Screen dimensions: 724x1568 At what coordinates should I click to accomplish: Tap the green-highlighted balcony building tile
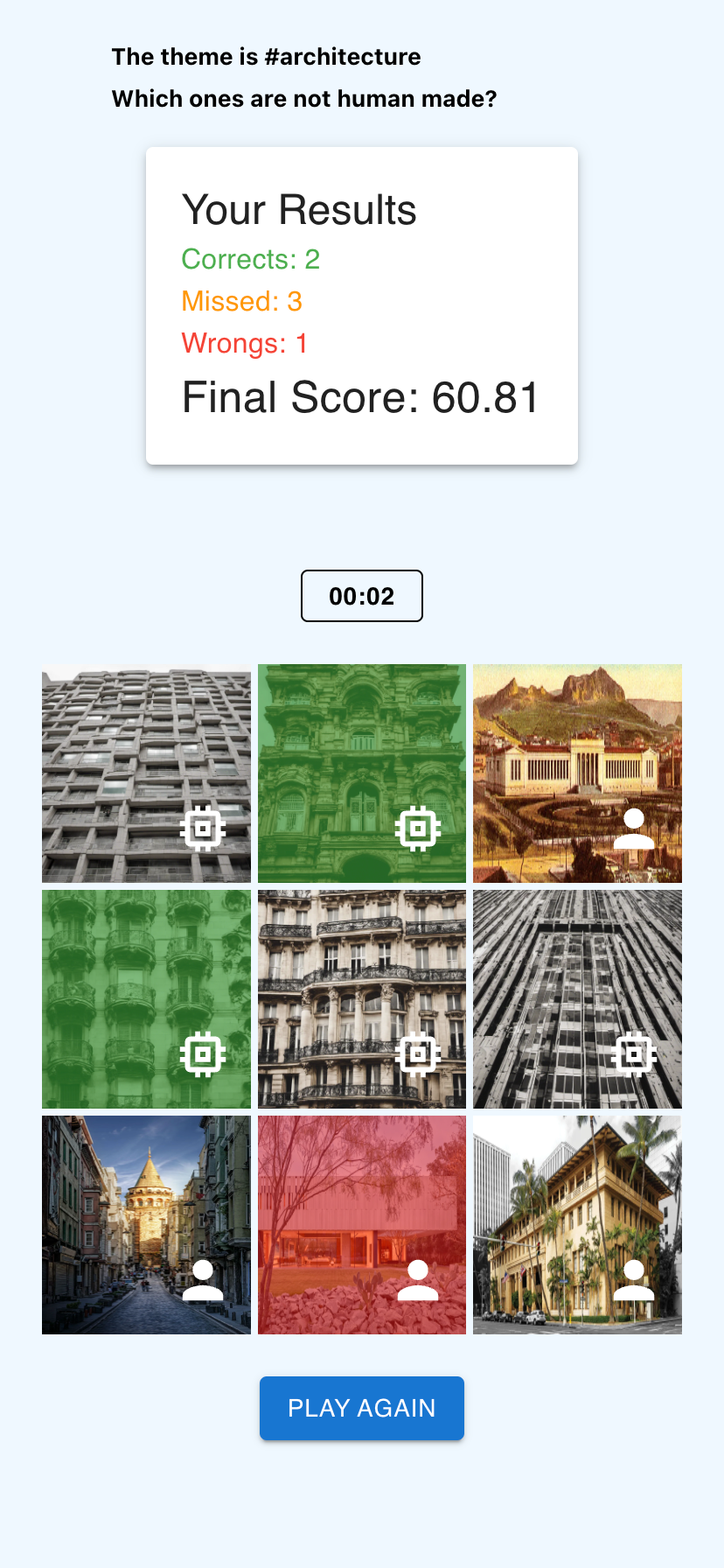click(x=146, y=998)
